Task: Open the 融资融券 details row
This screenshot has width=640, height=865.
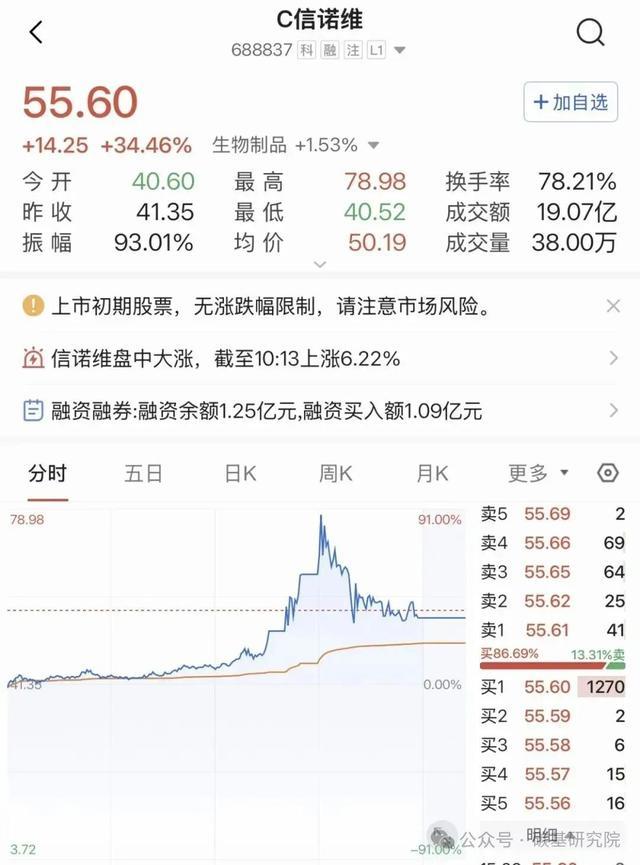Action: (x=320, y=410)
